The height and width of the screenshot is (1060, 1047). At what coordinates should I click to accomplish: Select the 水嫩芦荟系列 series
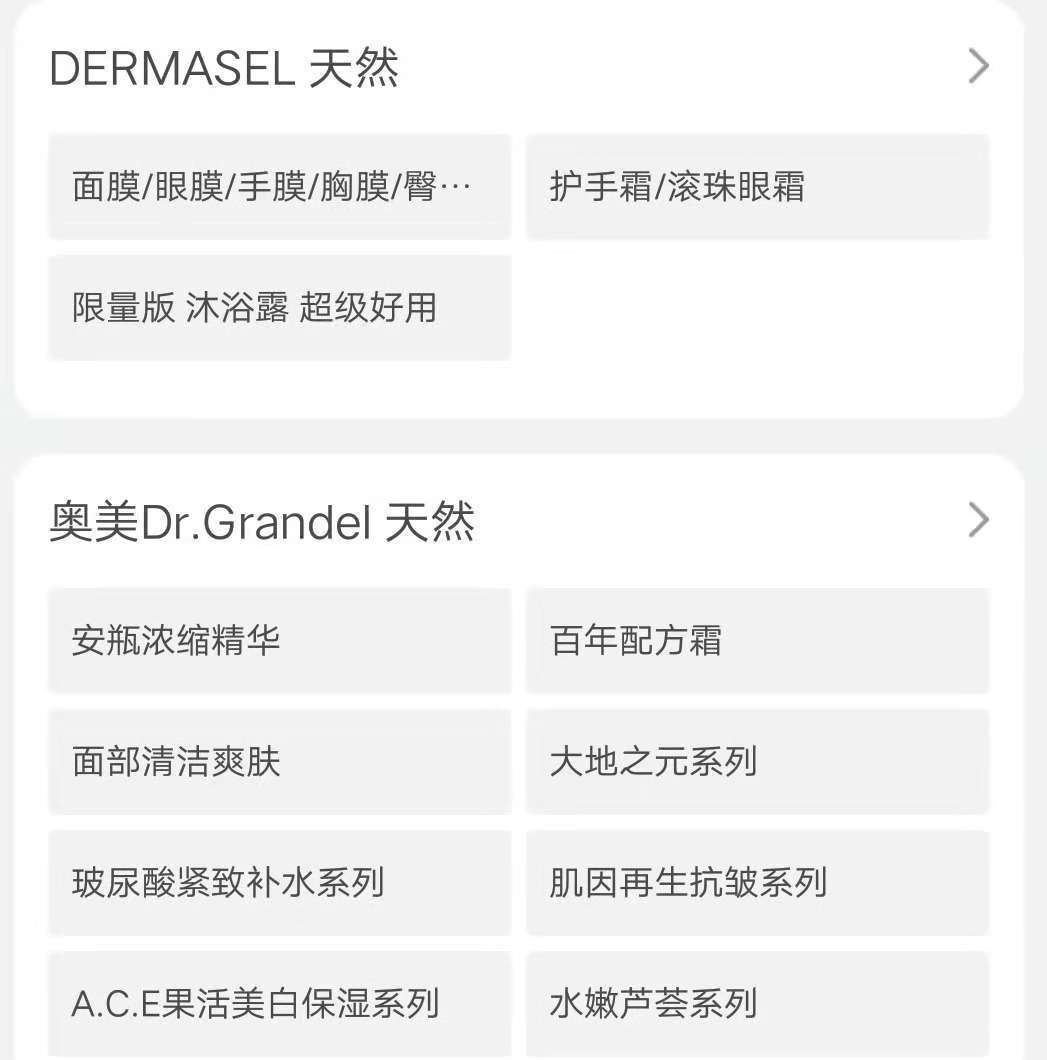757,1003
